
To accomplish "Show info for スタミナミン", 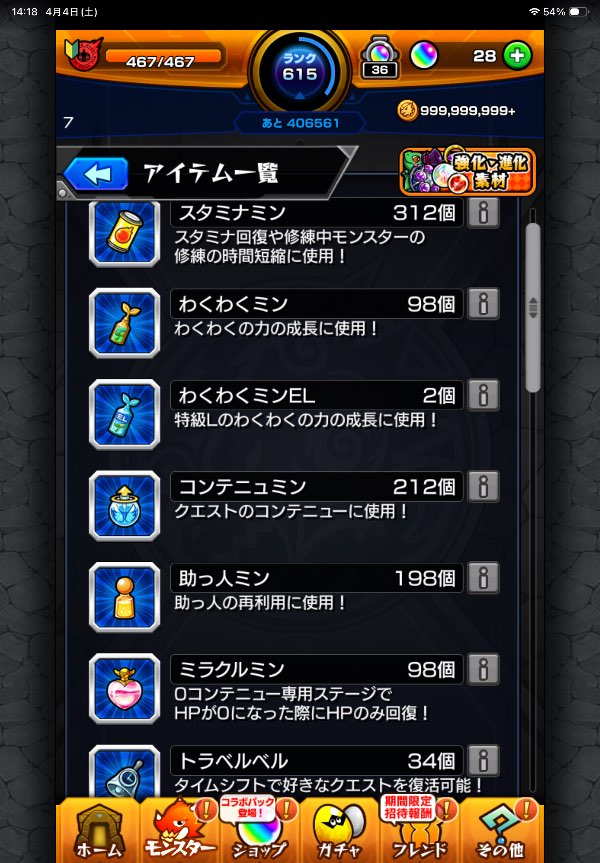I will tap(483, 213).
